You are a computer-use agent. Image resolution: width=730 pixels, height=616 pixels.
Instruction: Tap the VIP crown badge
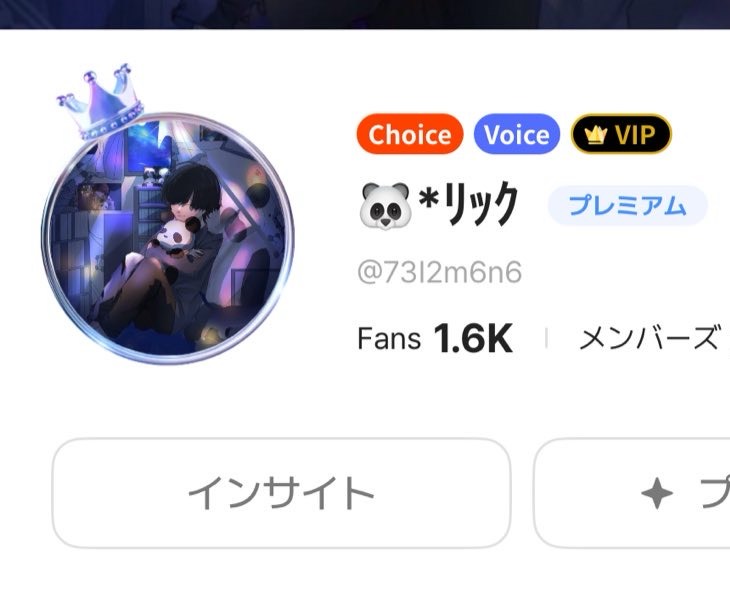[x=620, y=134]
